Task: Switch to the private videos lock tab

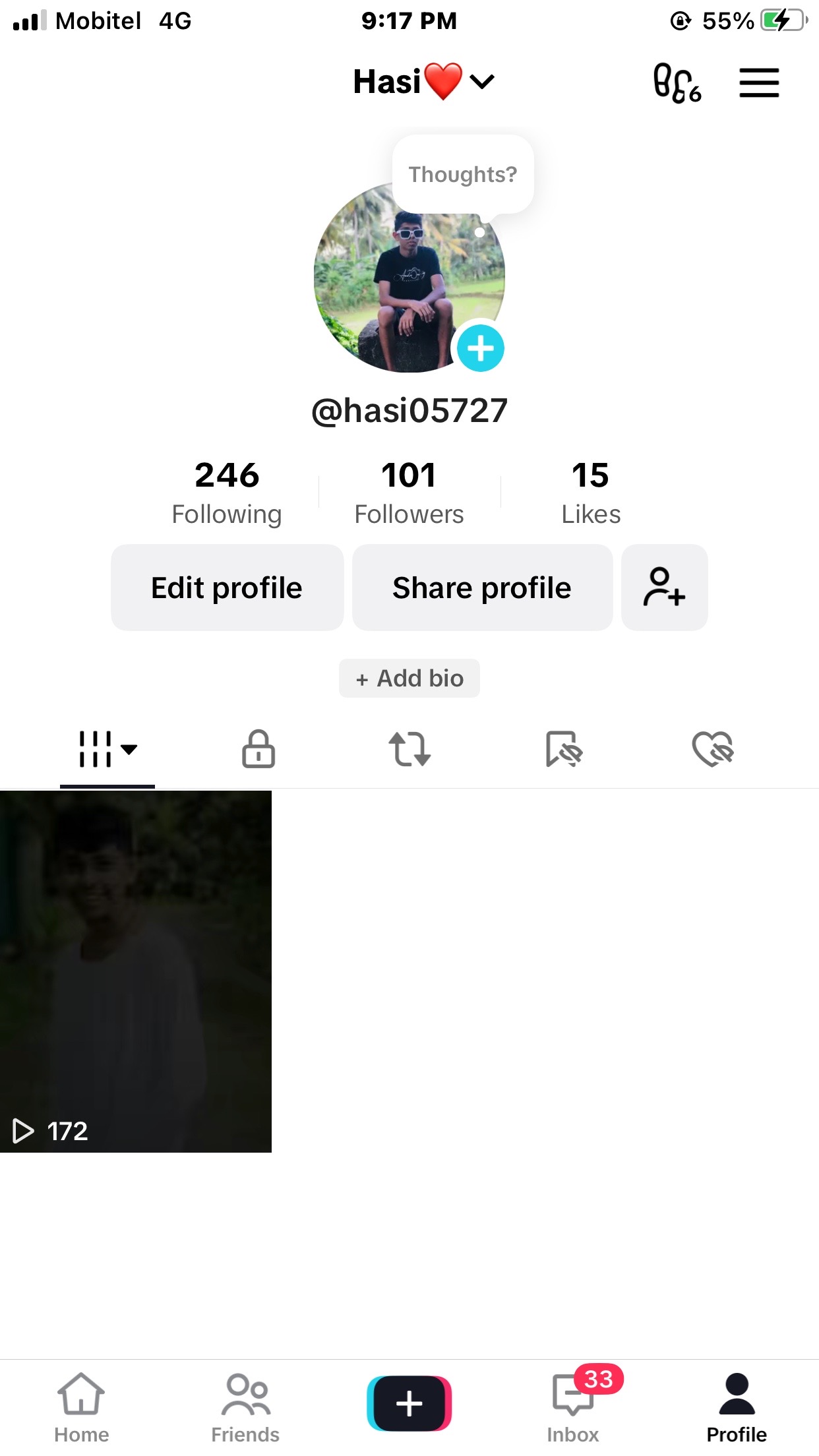Action: (x=258, y=749)
